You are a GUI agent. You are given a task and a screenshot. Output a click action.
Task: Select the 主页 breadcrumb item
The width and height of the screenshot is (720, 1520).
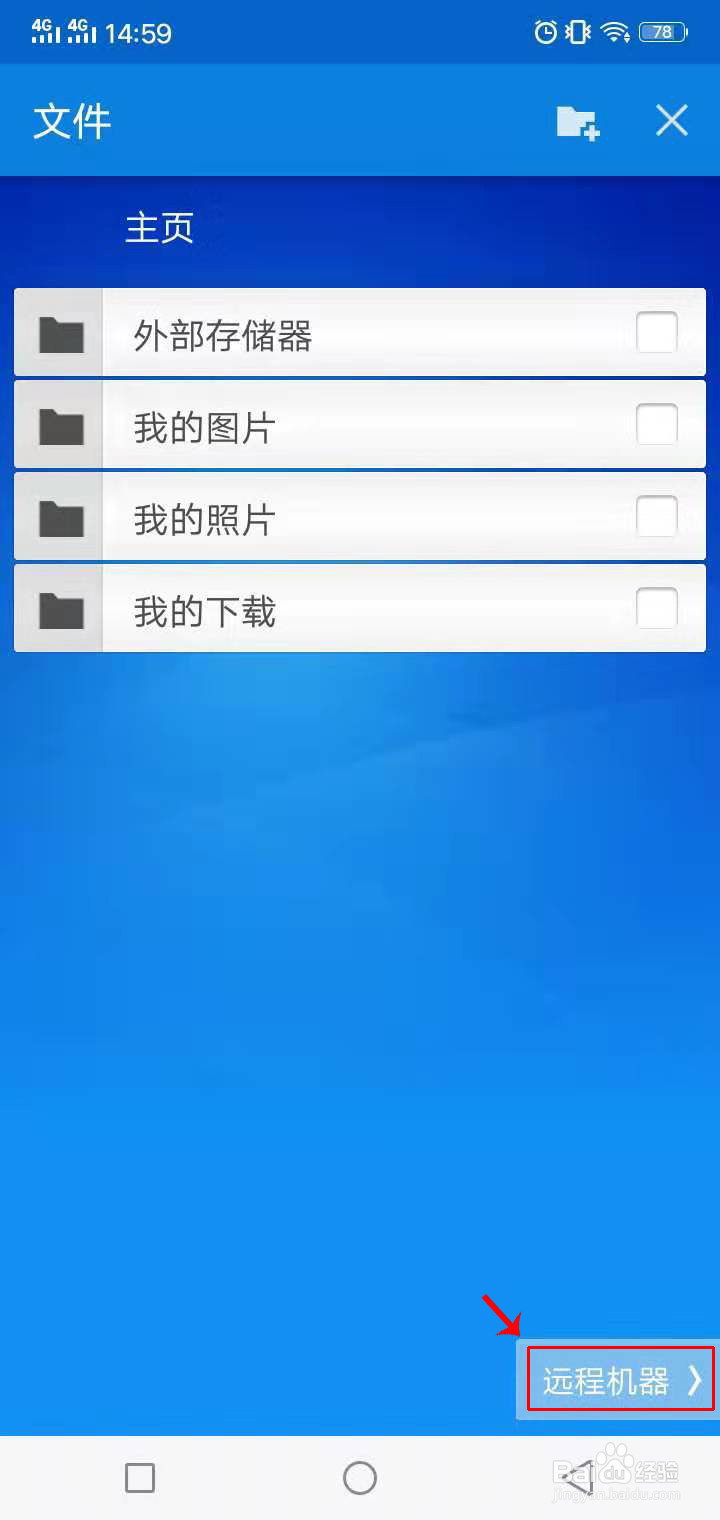(x=160, y=227)
